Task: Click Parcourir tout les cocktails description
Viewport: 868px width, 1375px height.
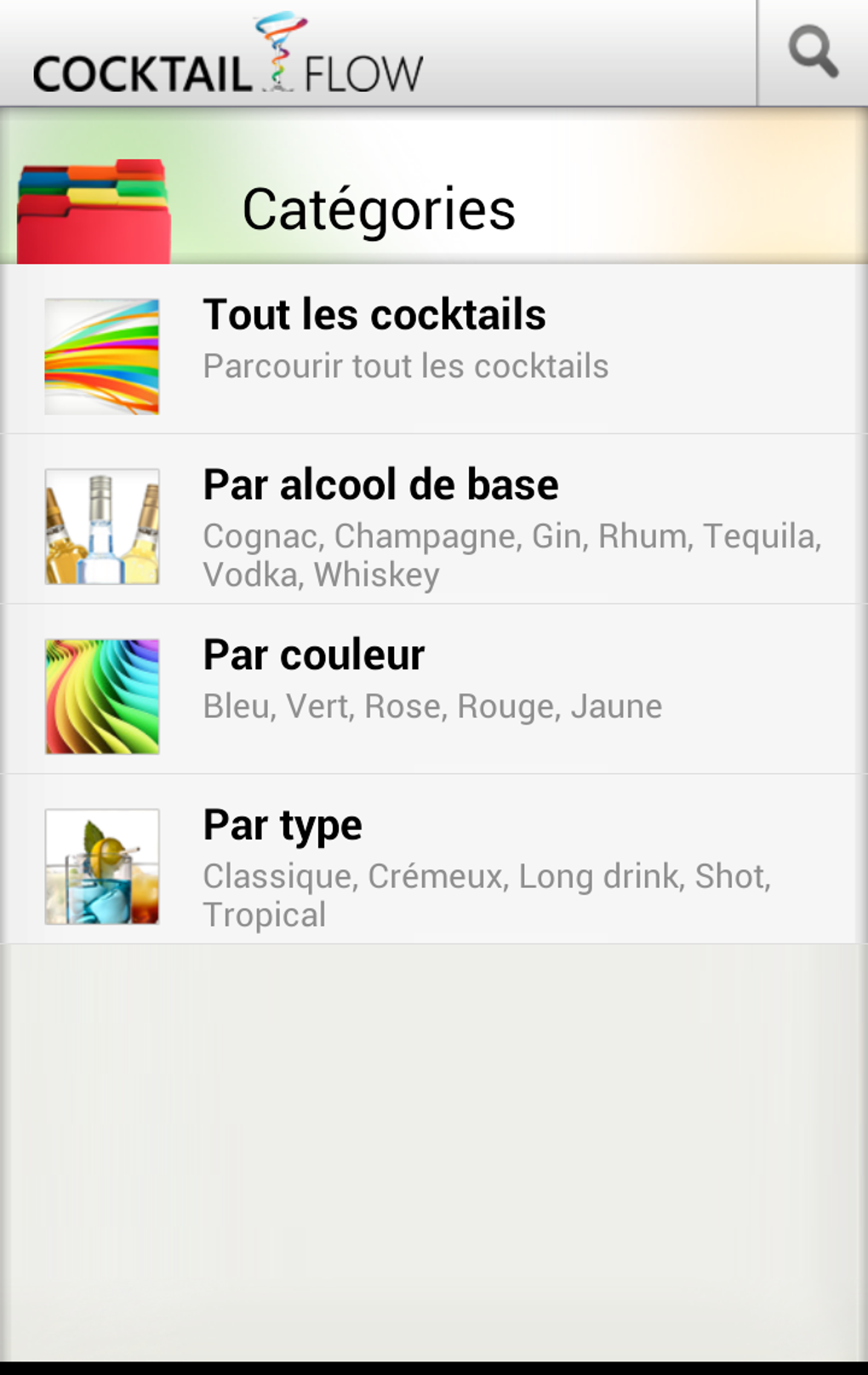Action: pyautogui.click(x=405, y=364)
